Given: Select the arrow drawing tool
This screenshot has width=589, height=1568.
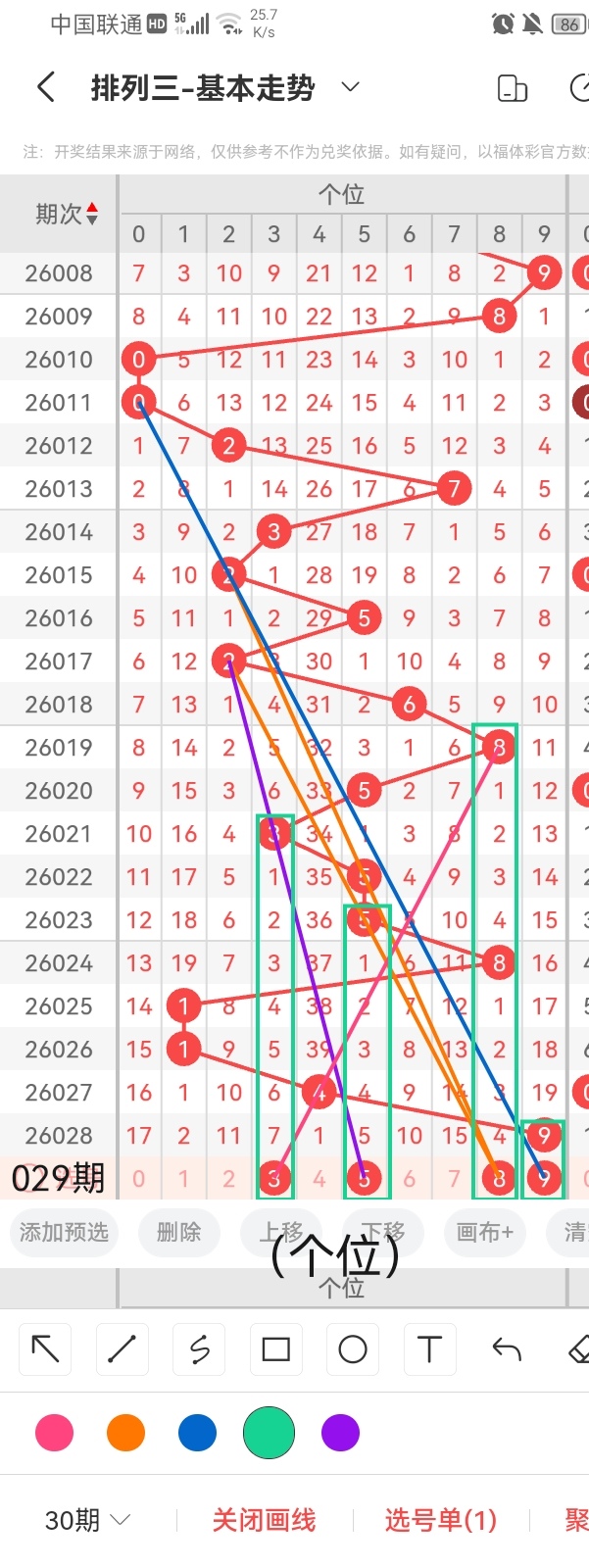Looking at the screenshot, I should tap(45, 1349).
